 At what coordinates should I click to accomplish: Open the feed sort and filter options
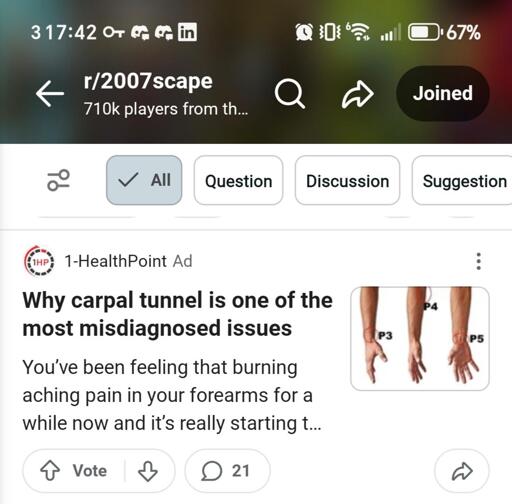(59, 180)
